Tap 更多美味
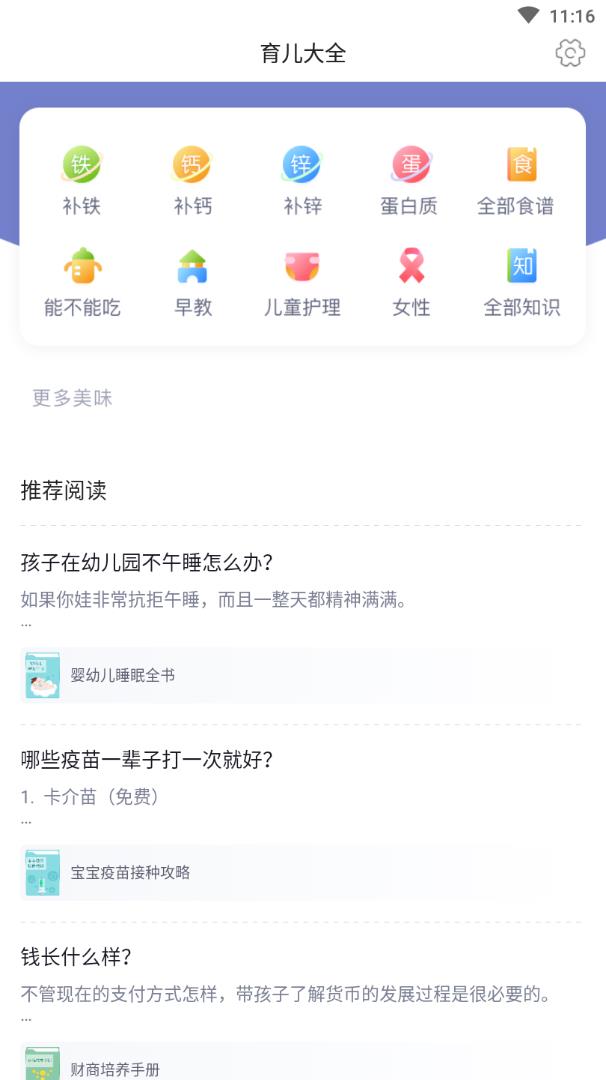 [72, 398]
